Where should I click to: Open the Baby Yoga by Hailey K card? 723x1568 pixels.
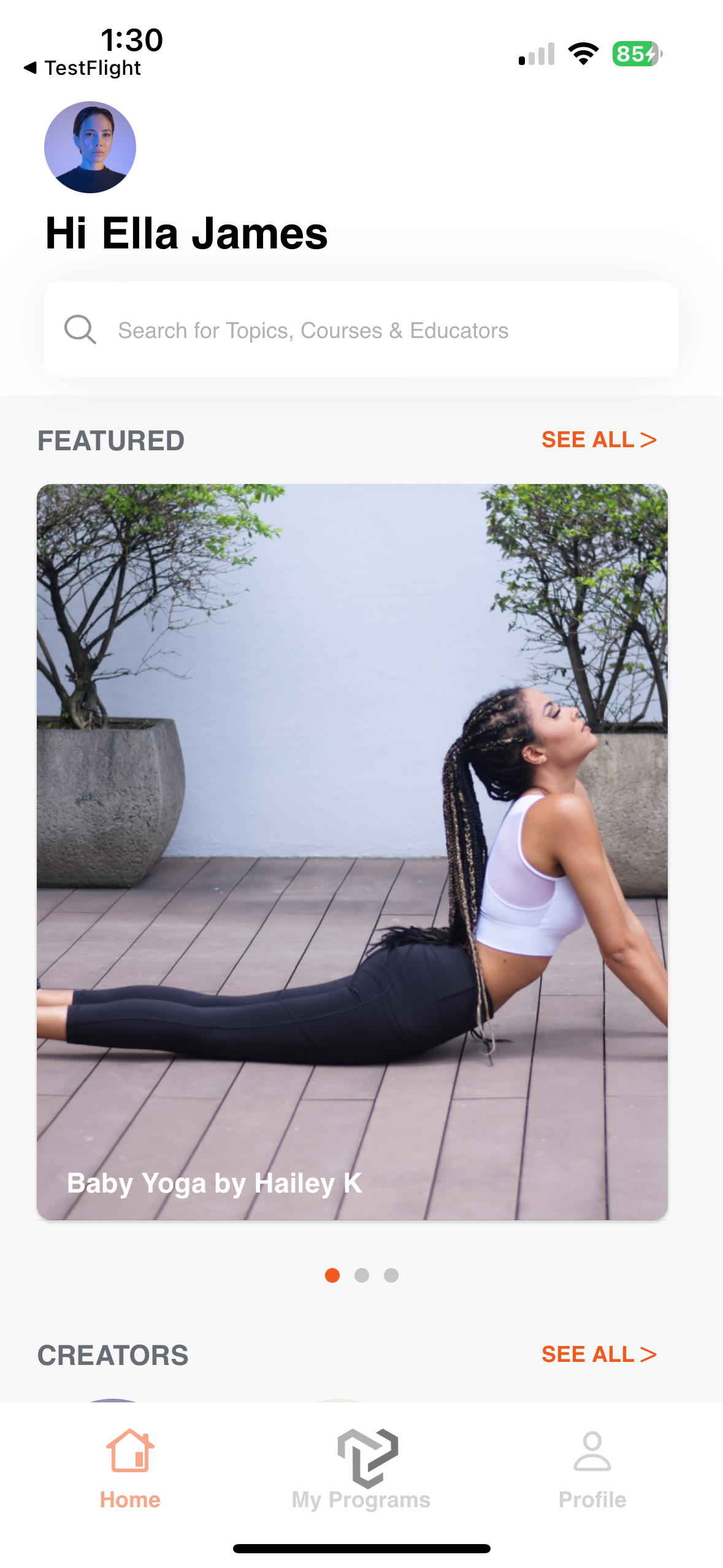pos(352,851)
